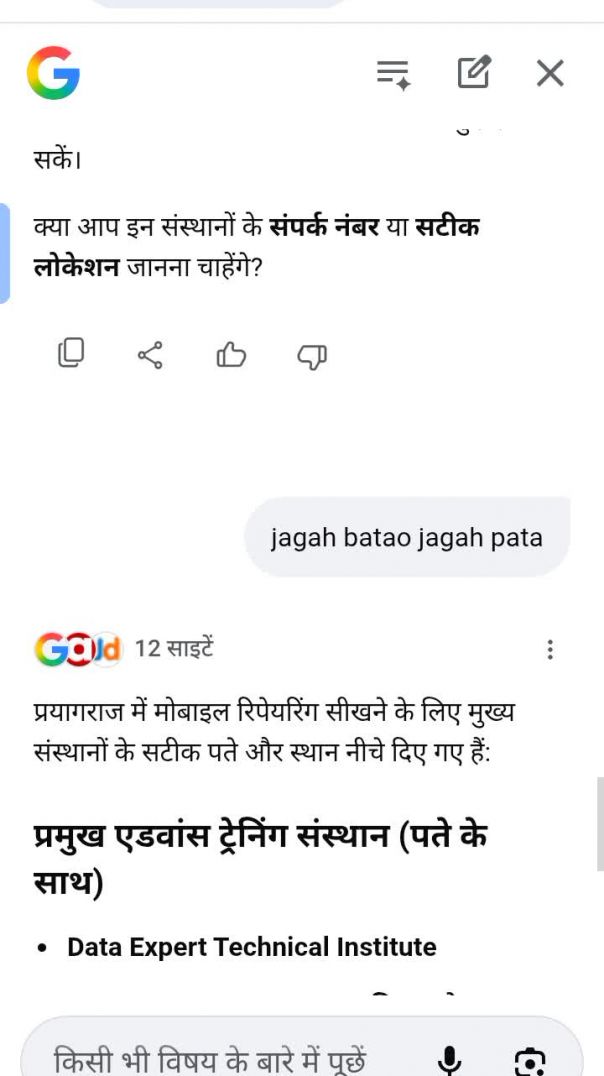The height and width of the screenshot is (1076, 604).
Task: Close the Google AI panel
Action: 550,73
